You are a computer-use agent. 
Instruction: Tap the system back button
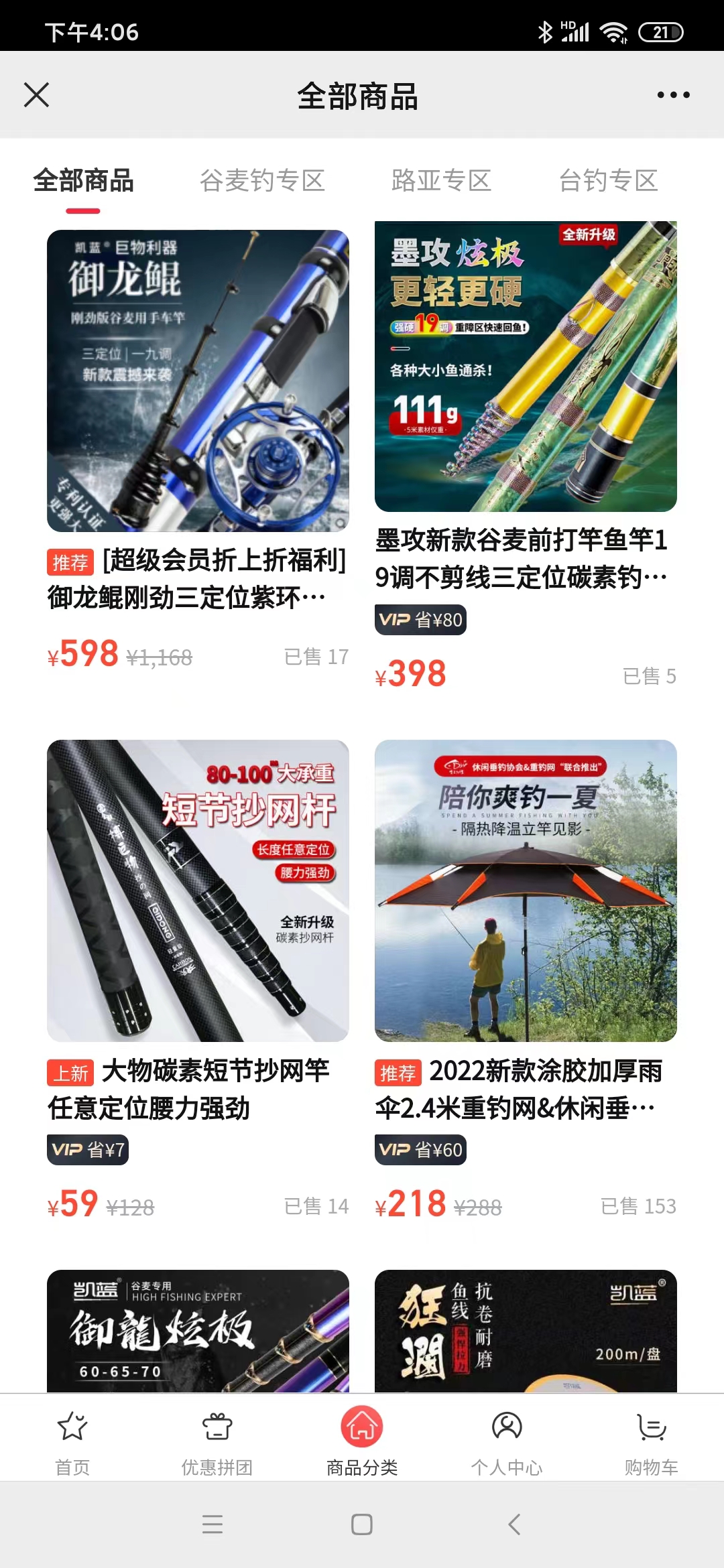click(x=514, y=1524)
